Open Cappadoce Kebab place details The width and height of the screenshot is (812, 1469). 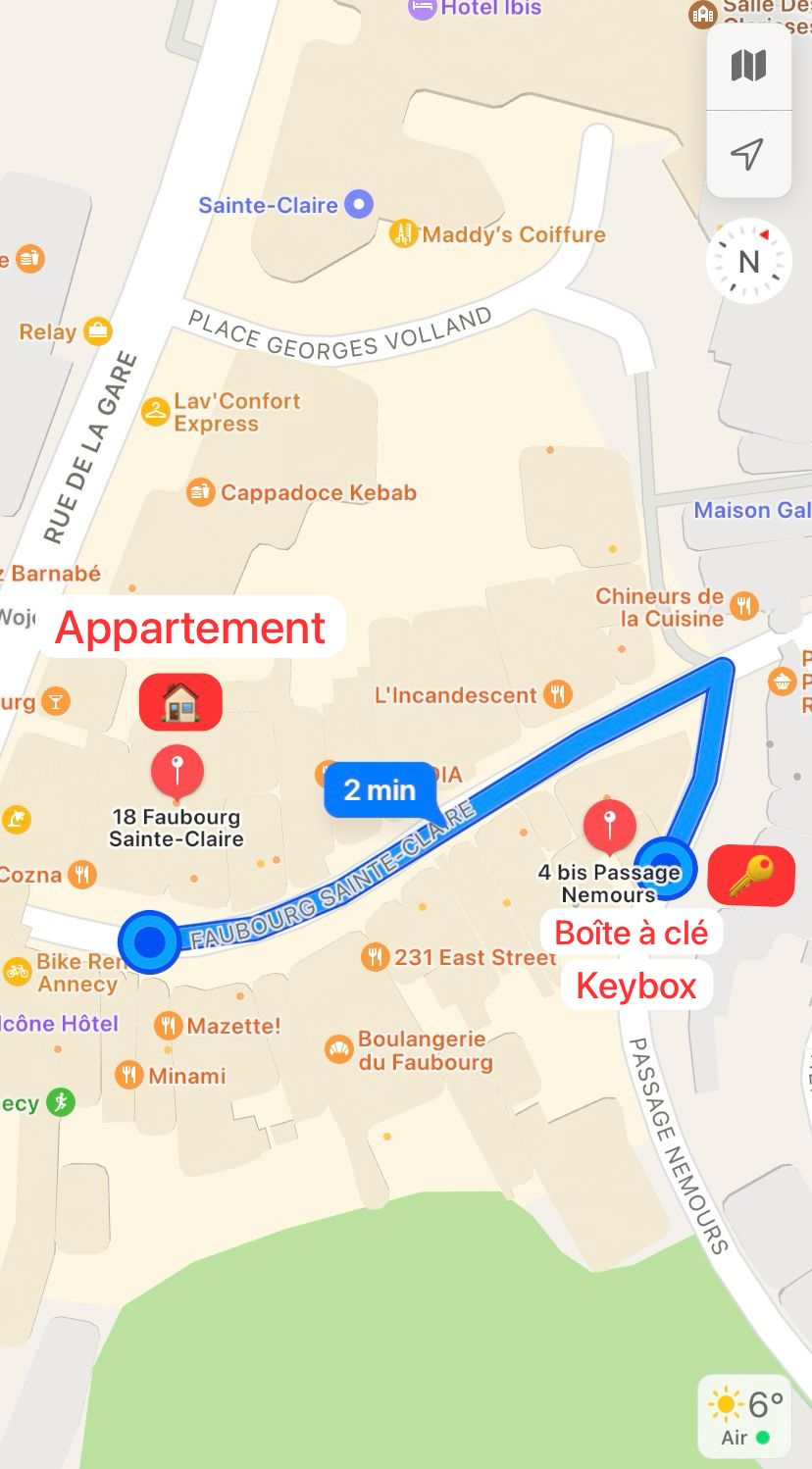coord(301,492)
